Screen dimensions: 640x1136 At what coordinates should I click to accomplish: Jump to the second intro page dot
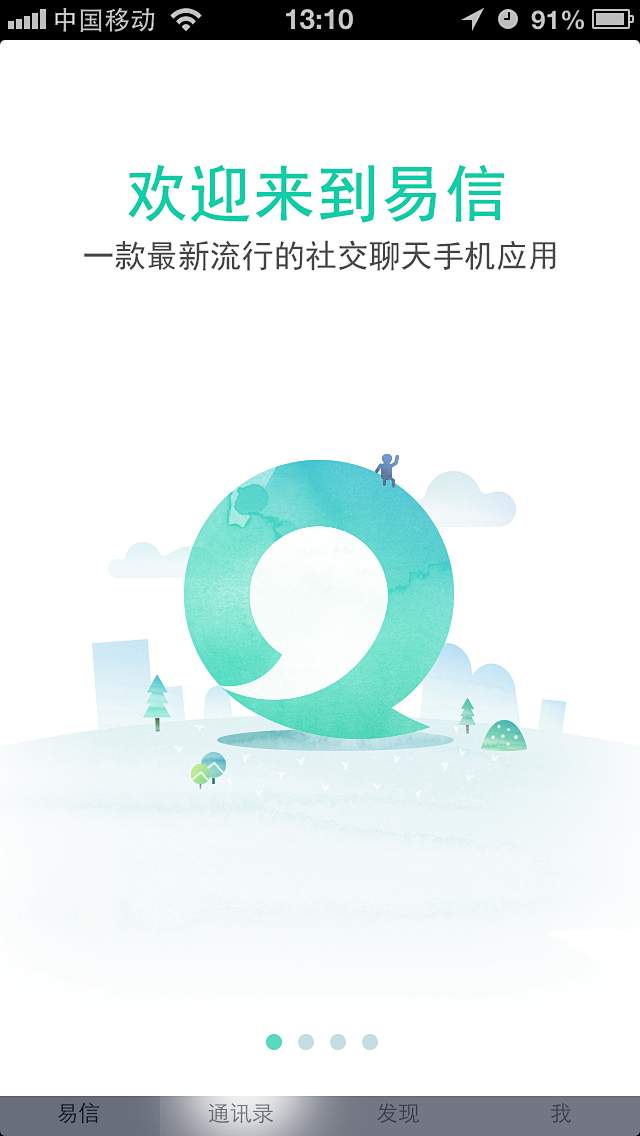pos(306,1042)
